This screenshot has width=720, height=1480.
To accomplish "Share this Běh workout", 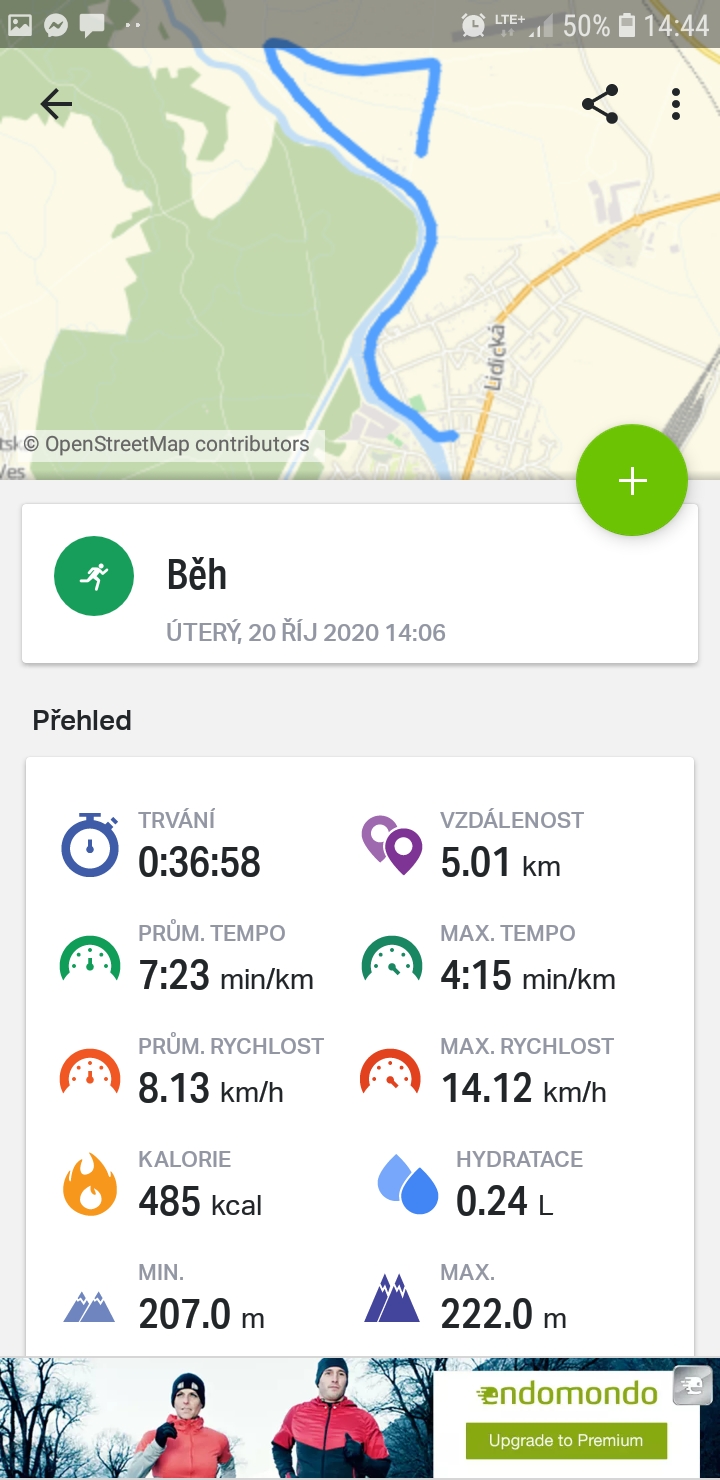I will pos(600,104).
